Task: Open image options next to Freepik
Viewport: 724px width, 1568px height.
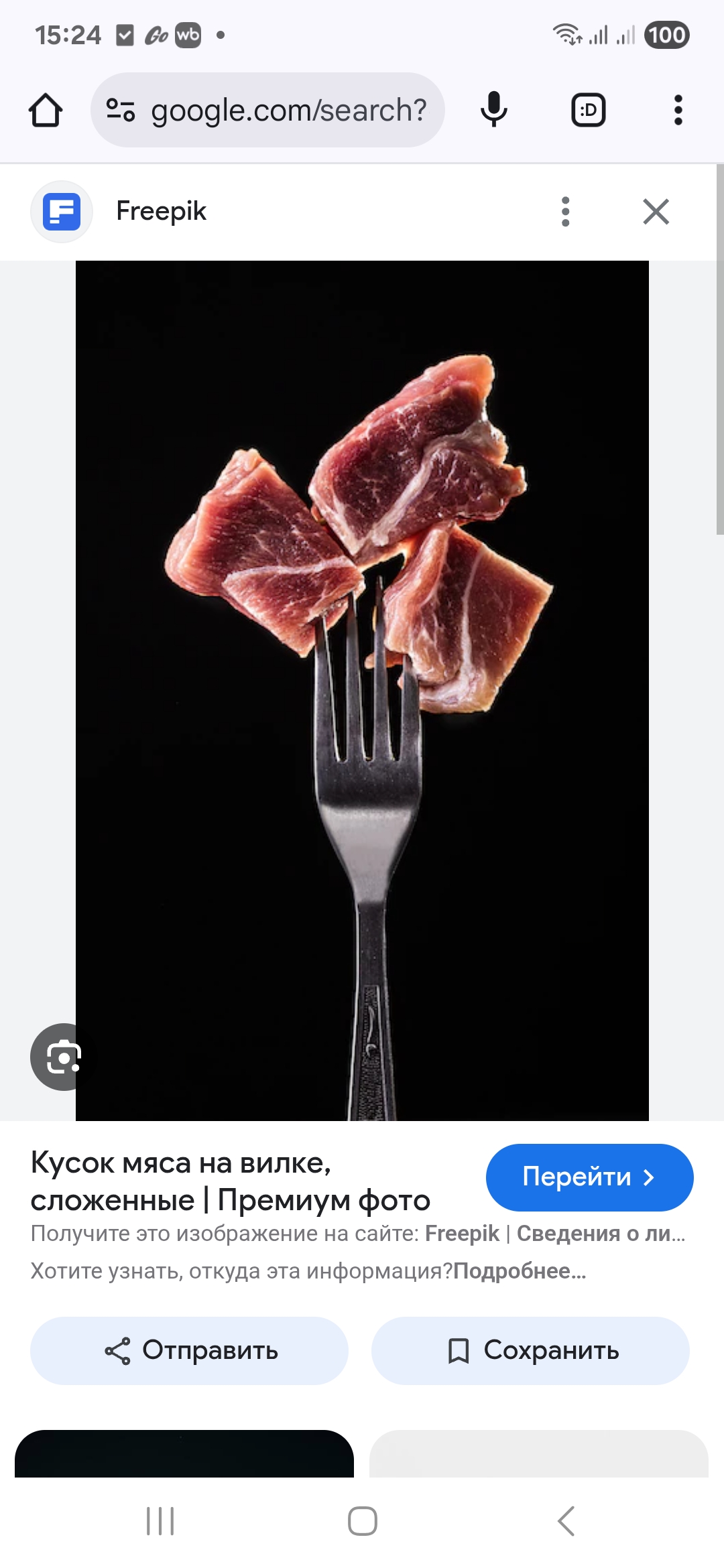Action: [565, 212]
